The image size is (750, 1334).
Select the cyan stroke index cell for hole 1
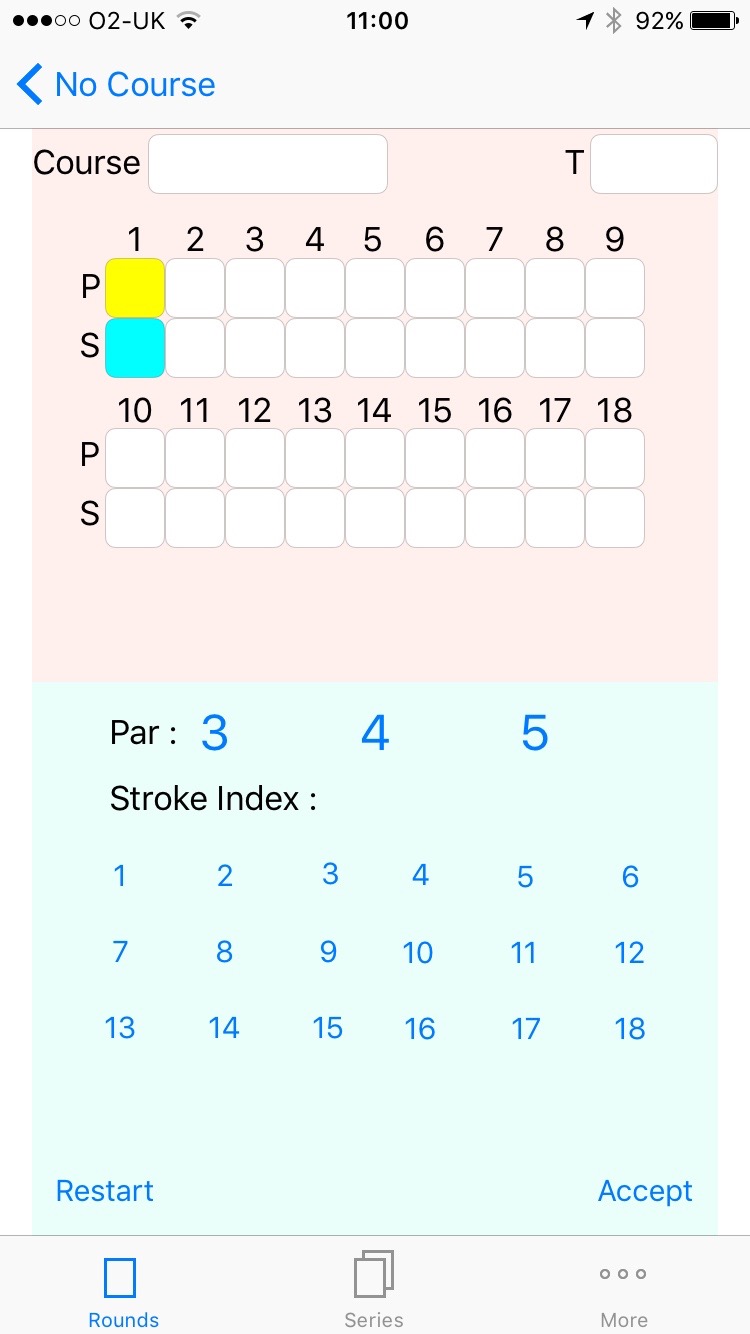click(135, 348)
